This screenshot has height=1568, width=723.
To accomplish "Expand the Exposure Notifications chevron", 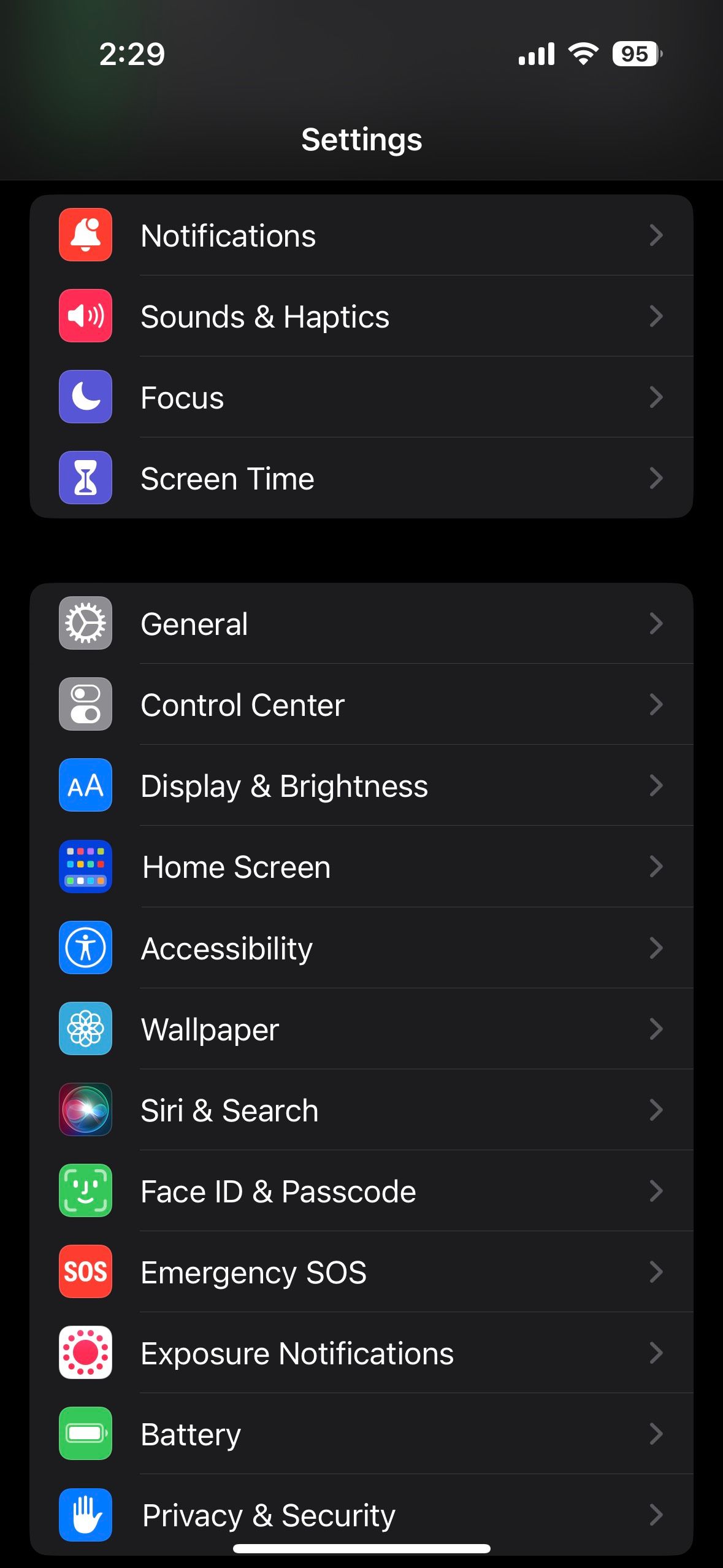I will tap(656, 1353).
